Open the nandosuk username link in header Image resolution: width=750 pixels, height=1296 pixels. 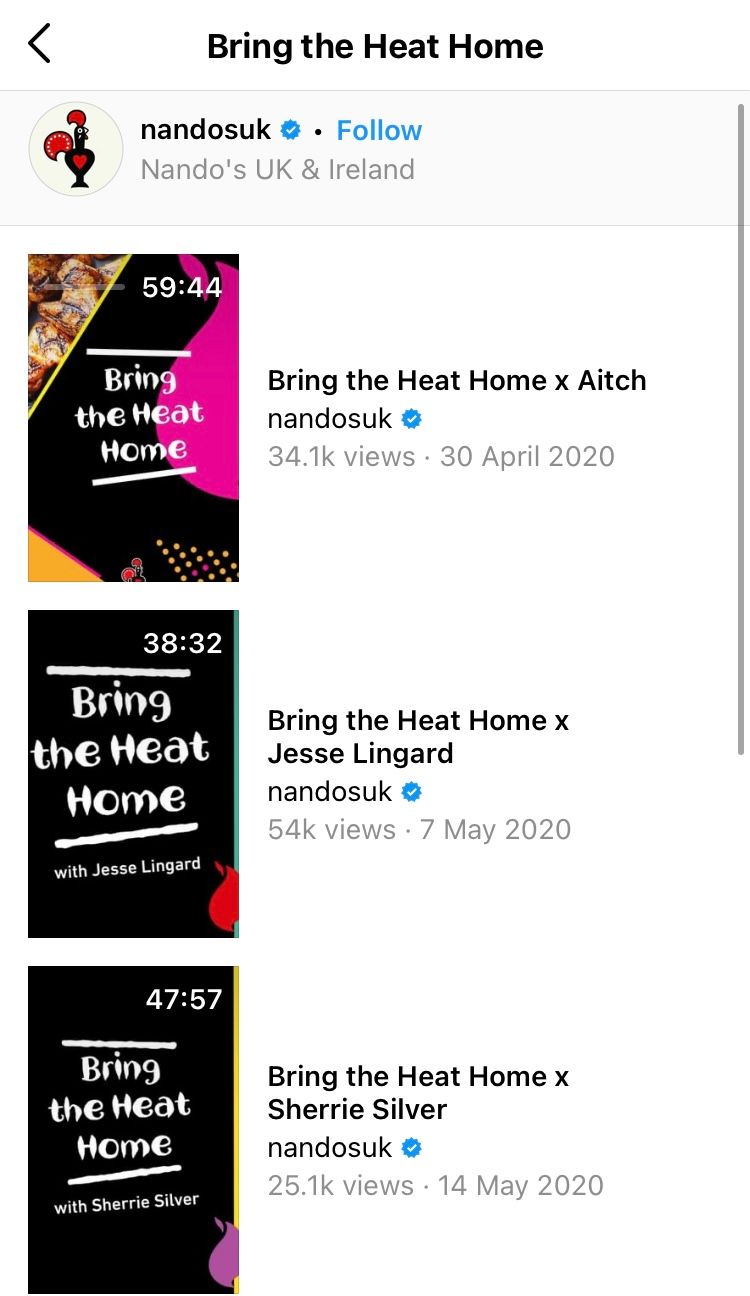click(206, 130)
